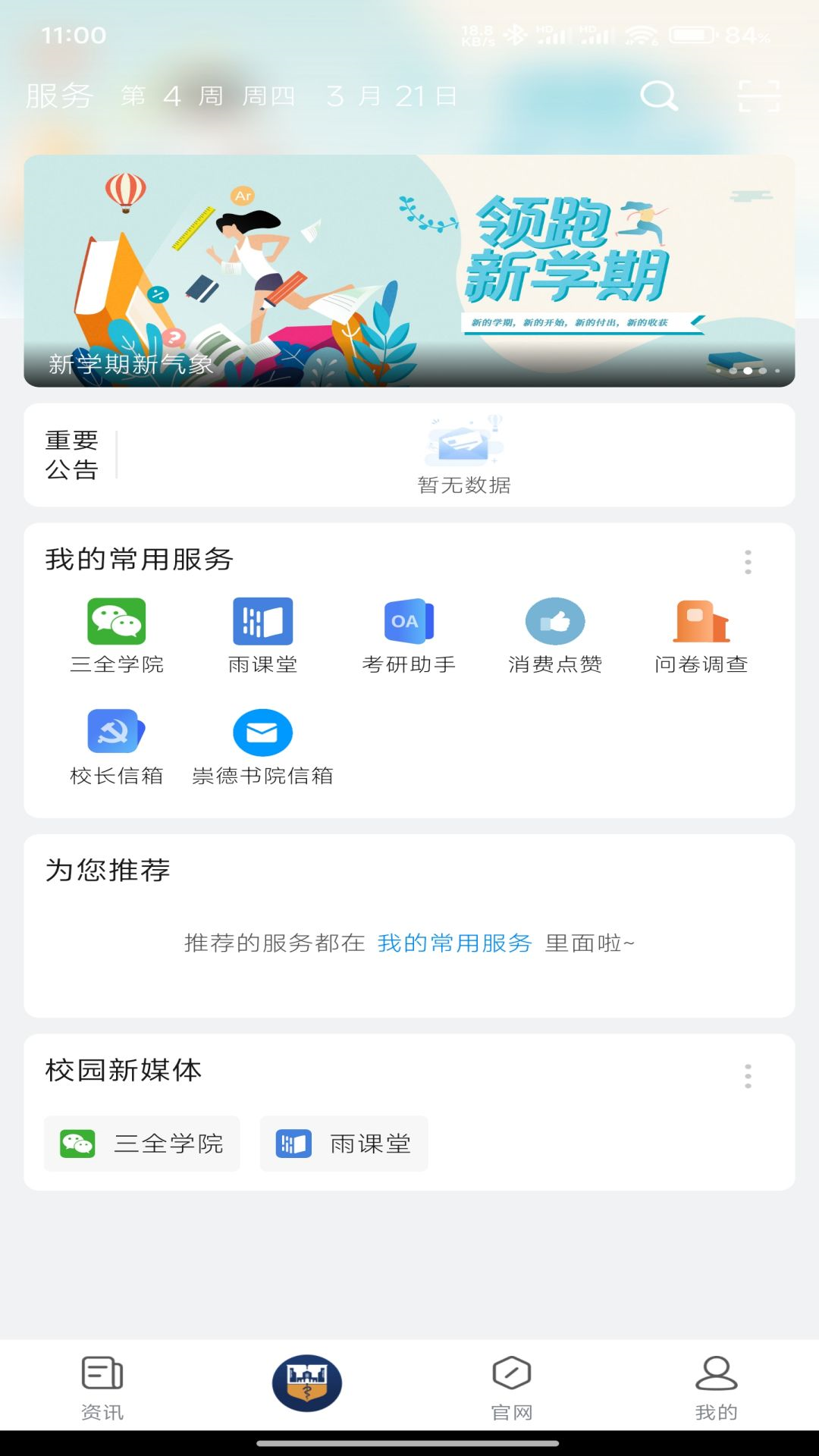819x1456 pixels.
Task: Open 三全学院 under 校园新媒体
Action: tap(143, 1144)
